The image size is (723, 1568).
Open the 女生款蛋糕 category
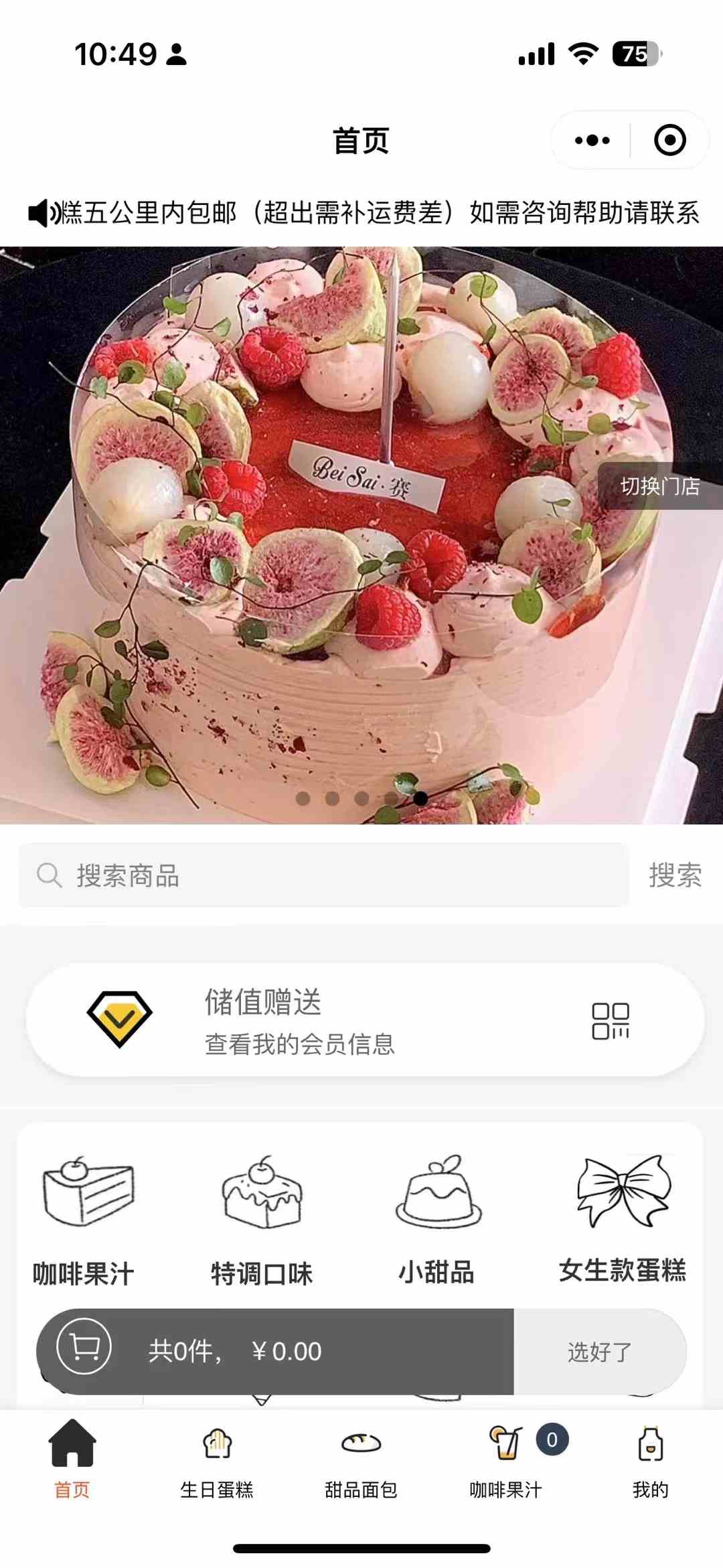tap(623, 1219)
